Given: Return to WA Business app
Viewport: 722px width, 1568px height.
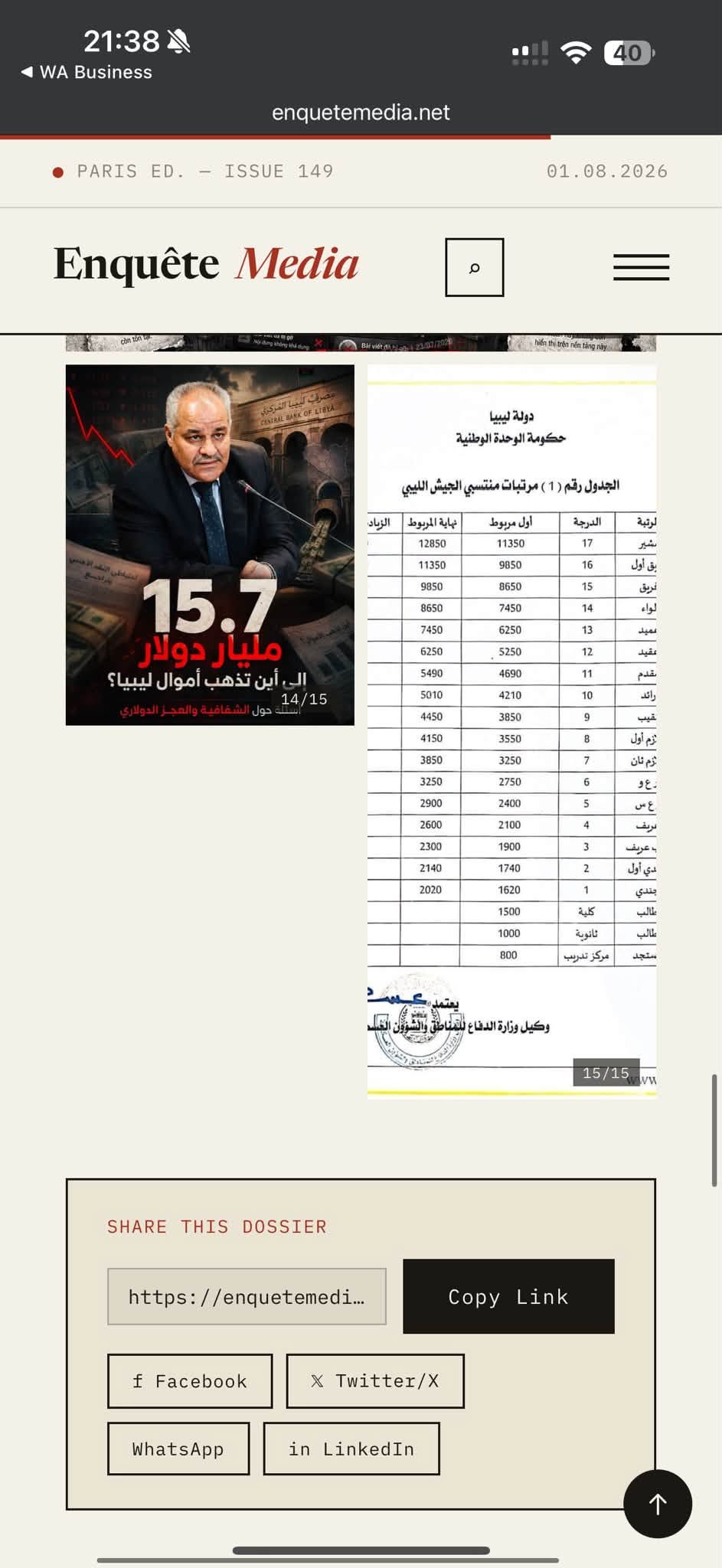Looking at the screenshot, I should click(87, 72).
